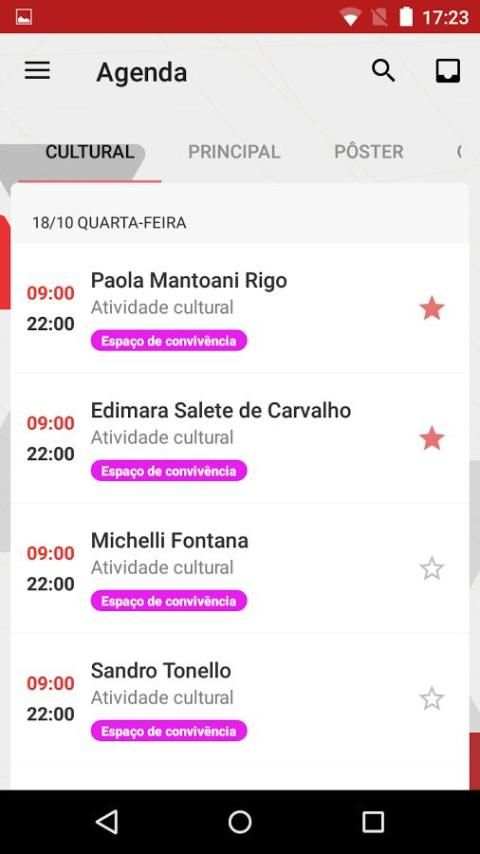Go to the Android home screen
Image resolution: width=480 pixels, height=854 pixels.
click(240, 822)
